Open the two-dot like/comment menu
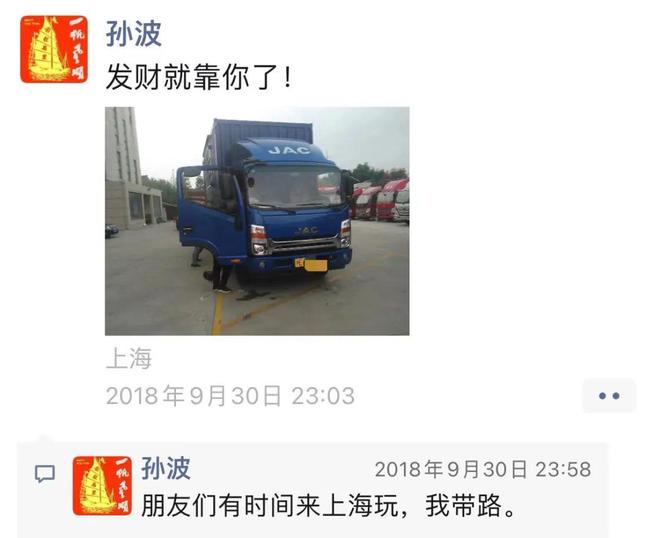Image resolution: width=660 pixels, height=538 pixels. 609,396
